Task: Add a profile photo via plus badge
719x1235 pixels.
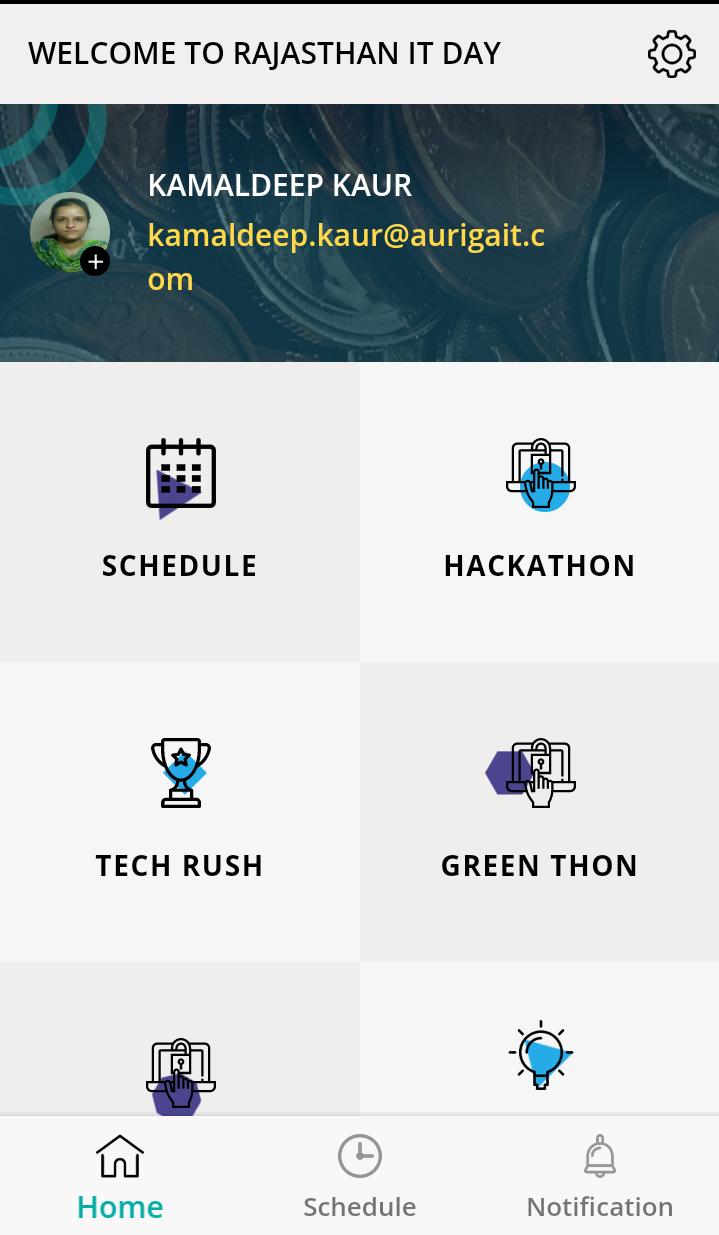Action: pos(95,262)
